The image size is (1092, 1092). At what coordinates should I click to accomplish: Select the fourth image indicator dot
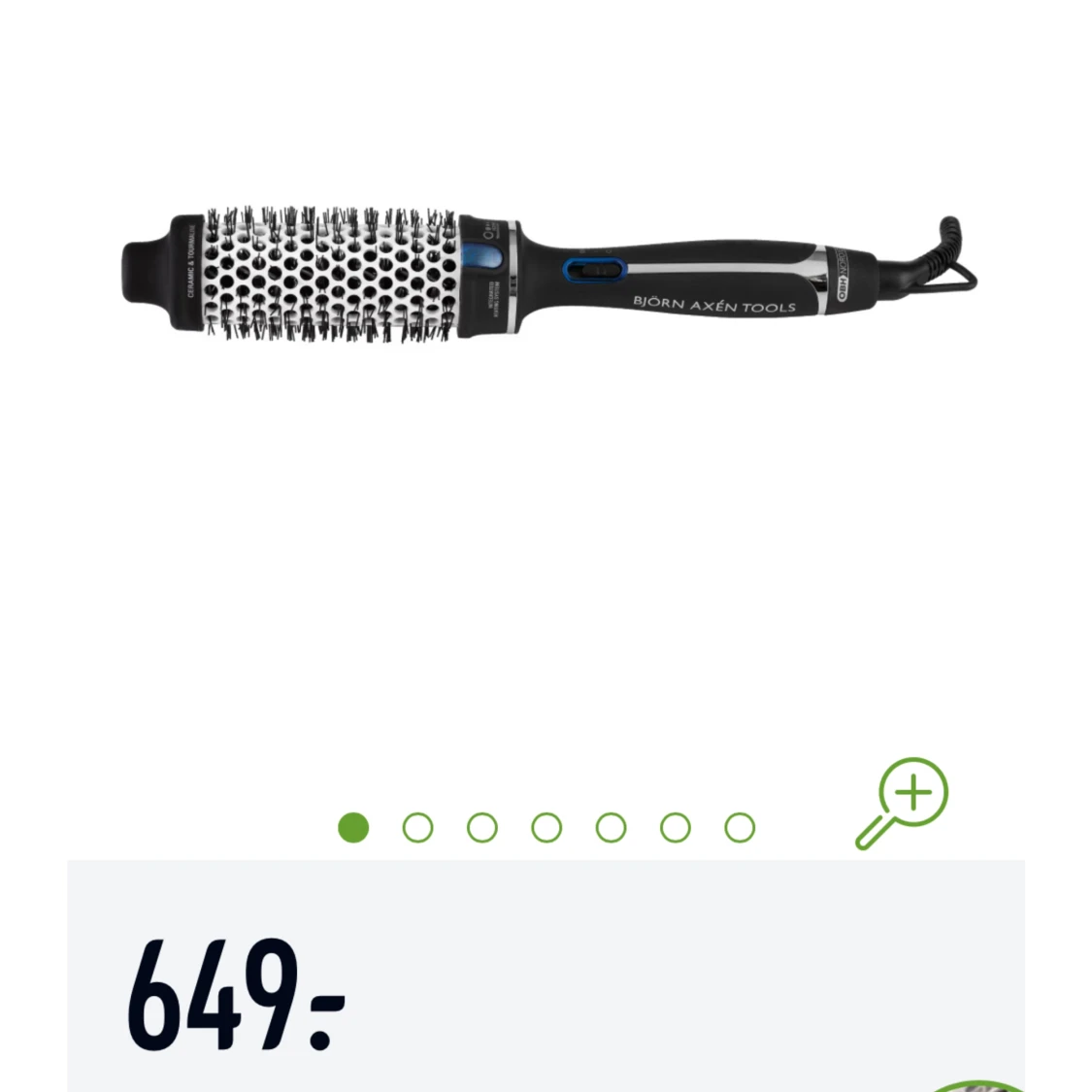(x=546, y=828)
